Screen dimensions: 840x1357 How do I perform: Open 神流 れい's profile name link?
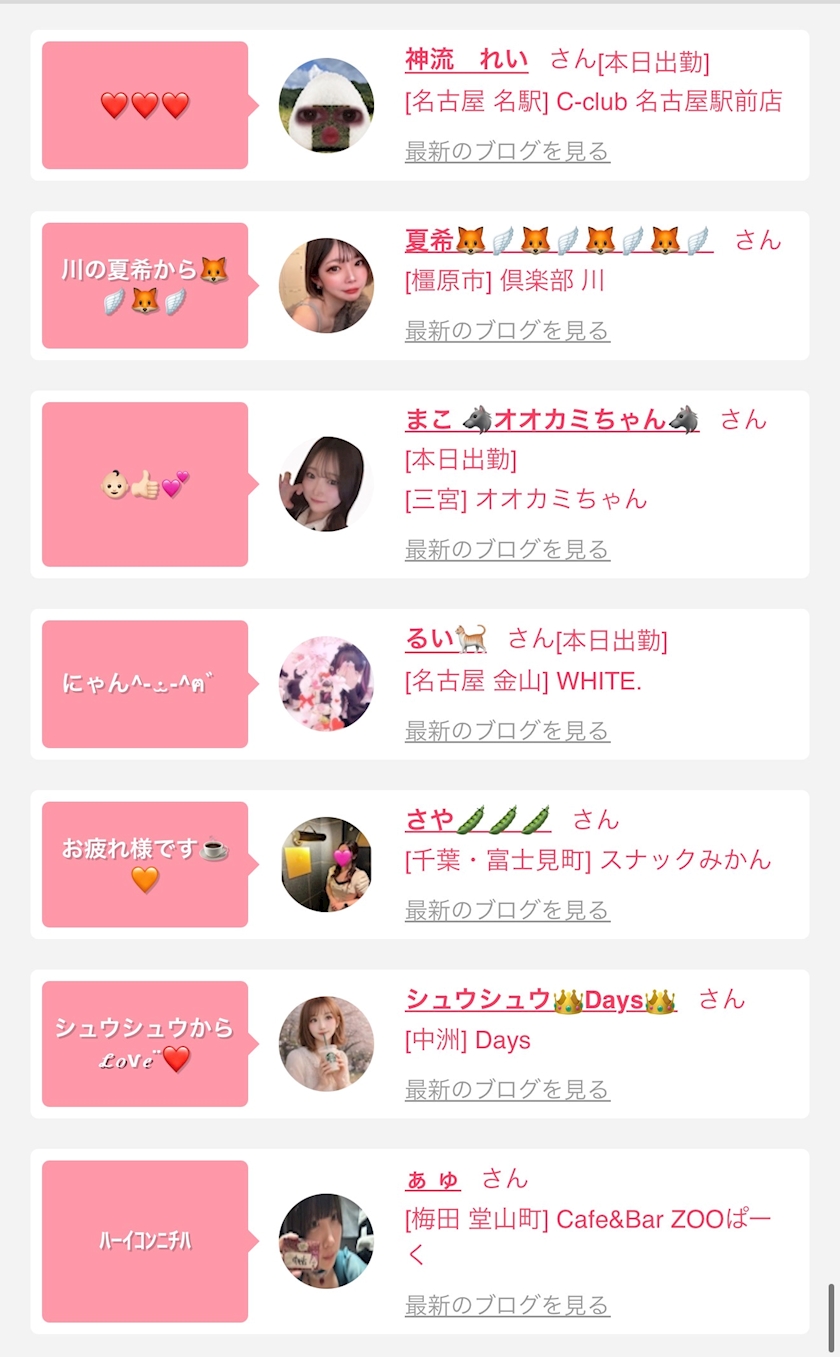466,60
